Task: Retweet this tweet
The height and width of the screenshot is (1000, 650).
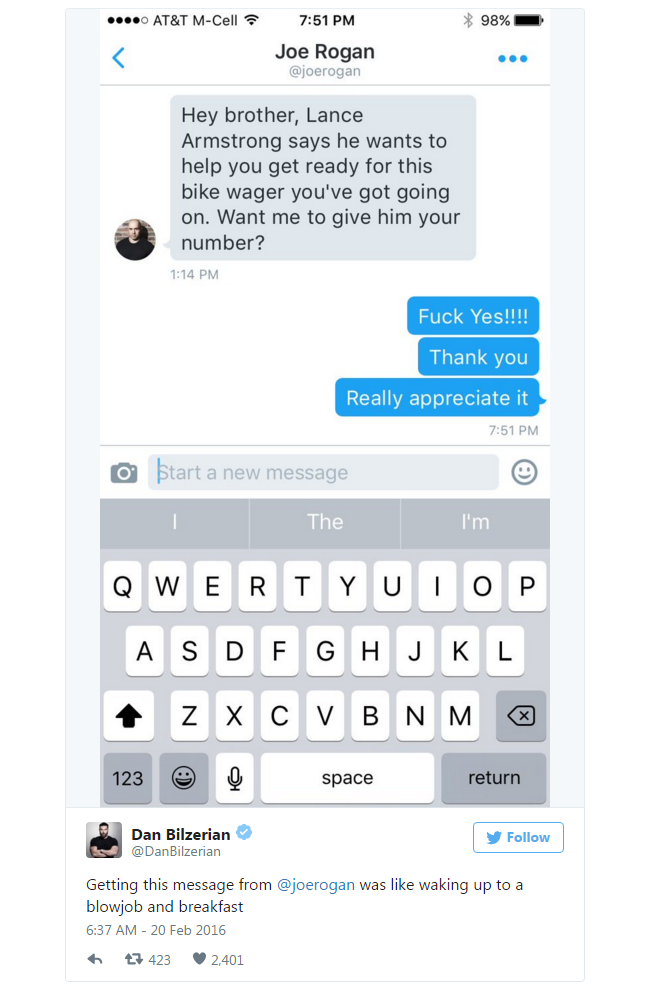Action: (132, 959)
